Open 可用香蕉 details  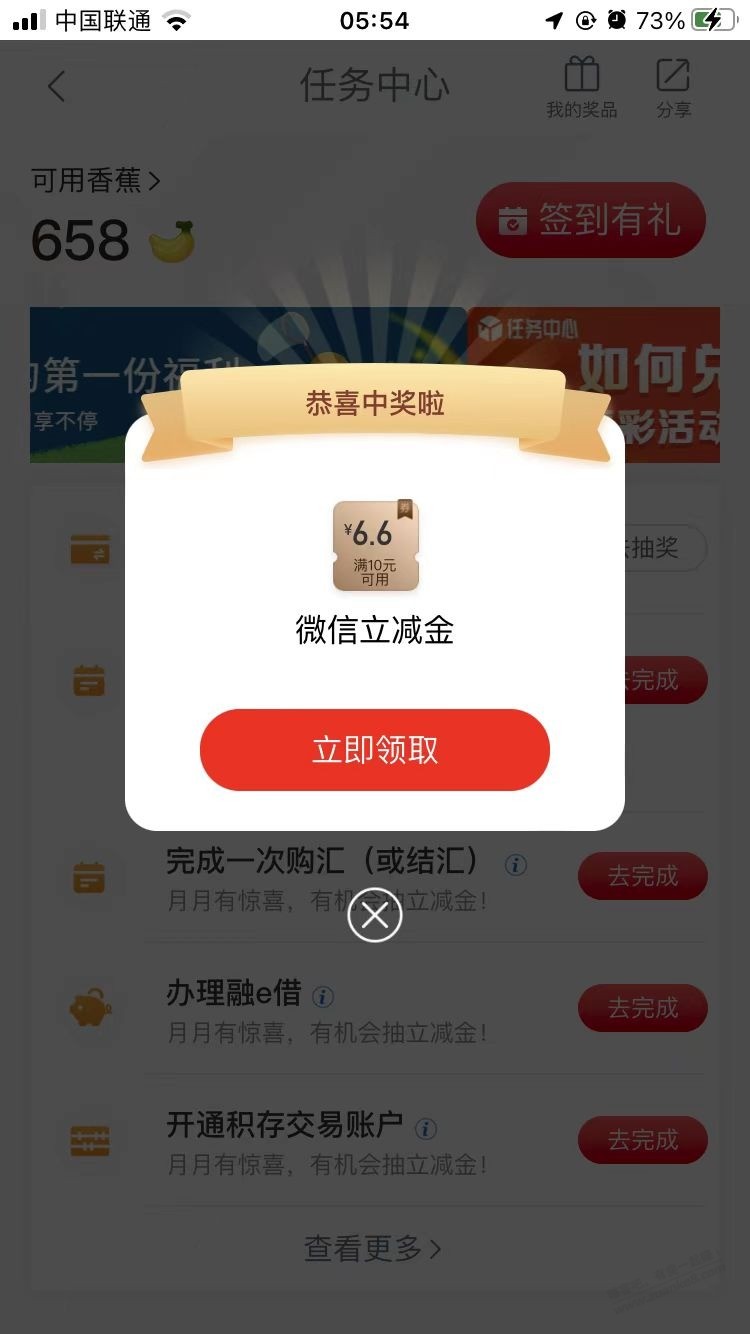[x=96, y=181]
